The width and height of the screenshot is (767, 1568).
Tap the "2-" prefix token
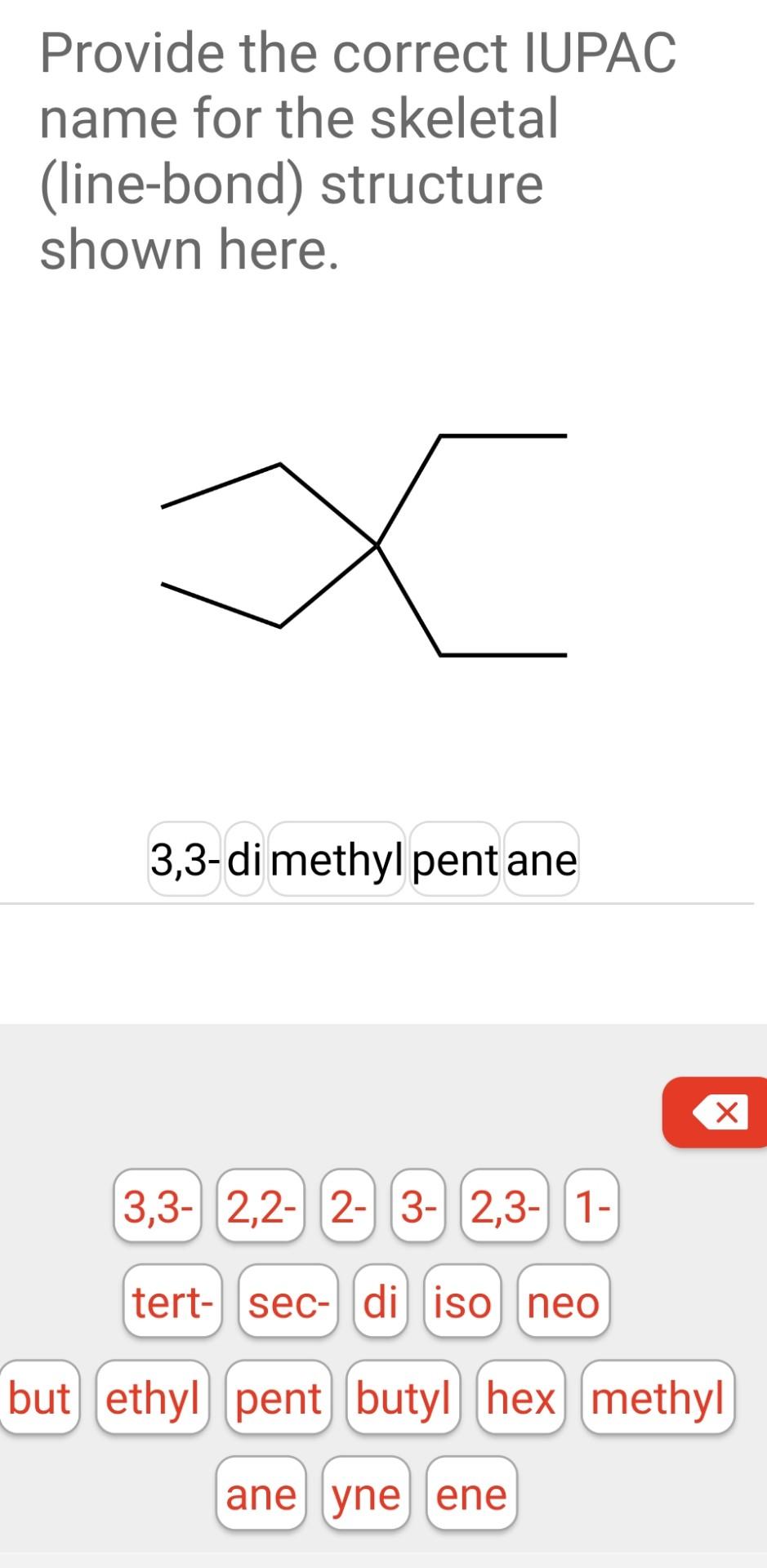pos(347,1206)
